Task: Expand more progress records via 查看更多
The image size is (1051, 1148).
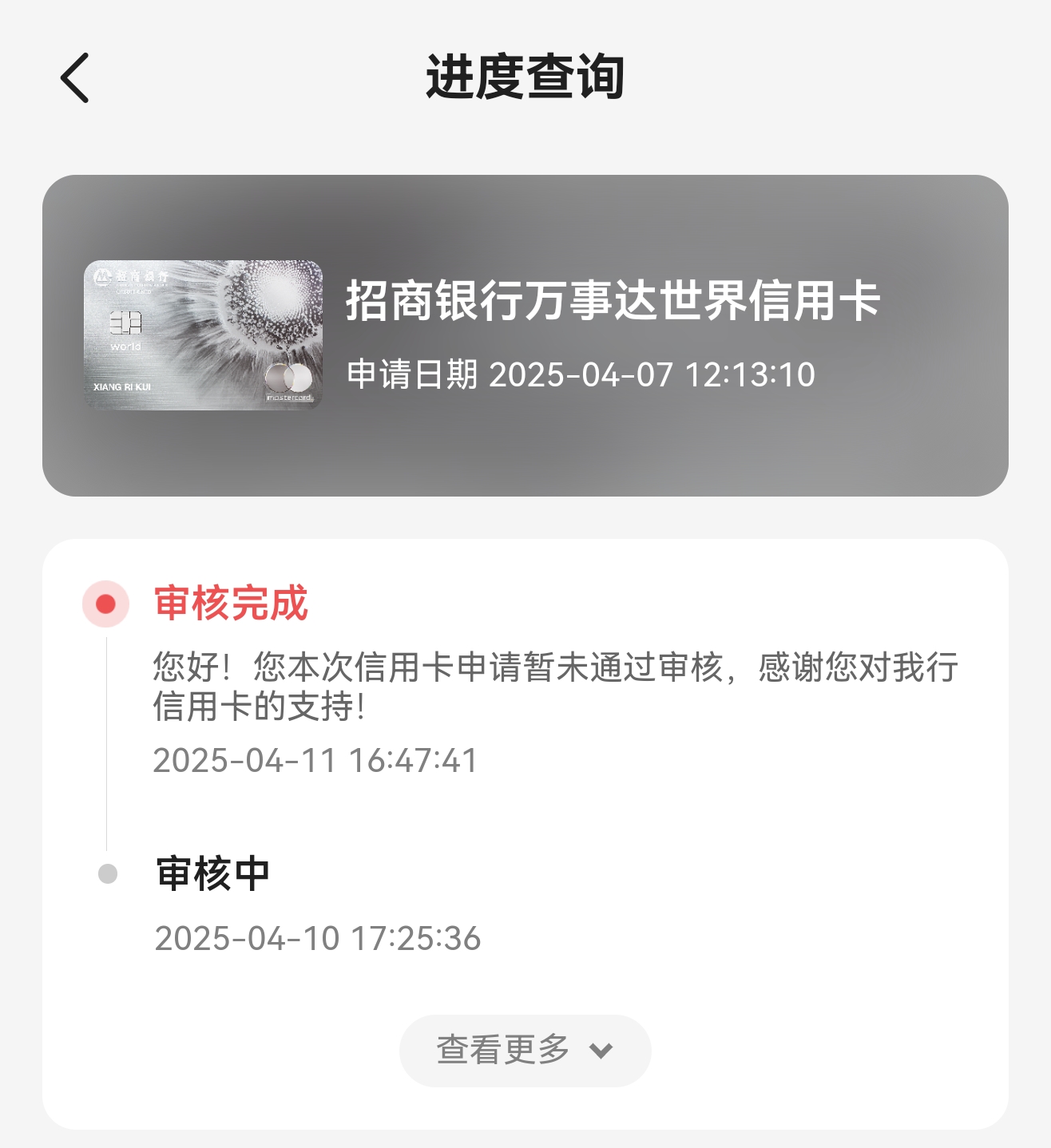Action: pos(523,1051)
